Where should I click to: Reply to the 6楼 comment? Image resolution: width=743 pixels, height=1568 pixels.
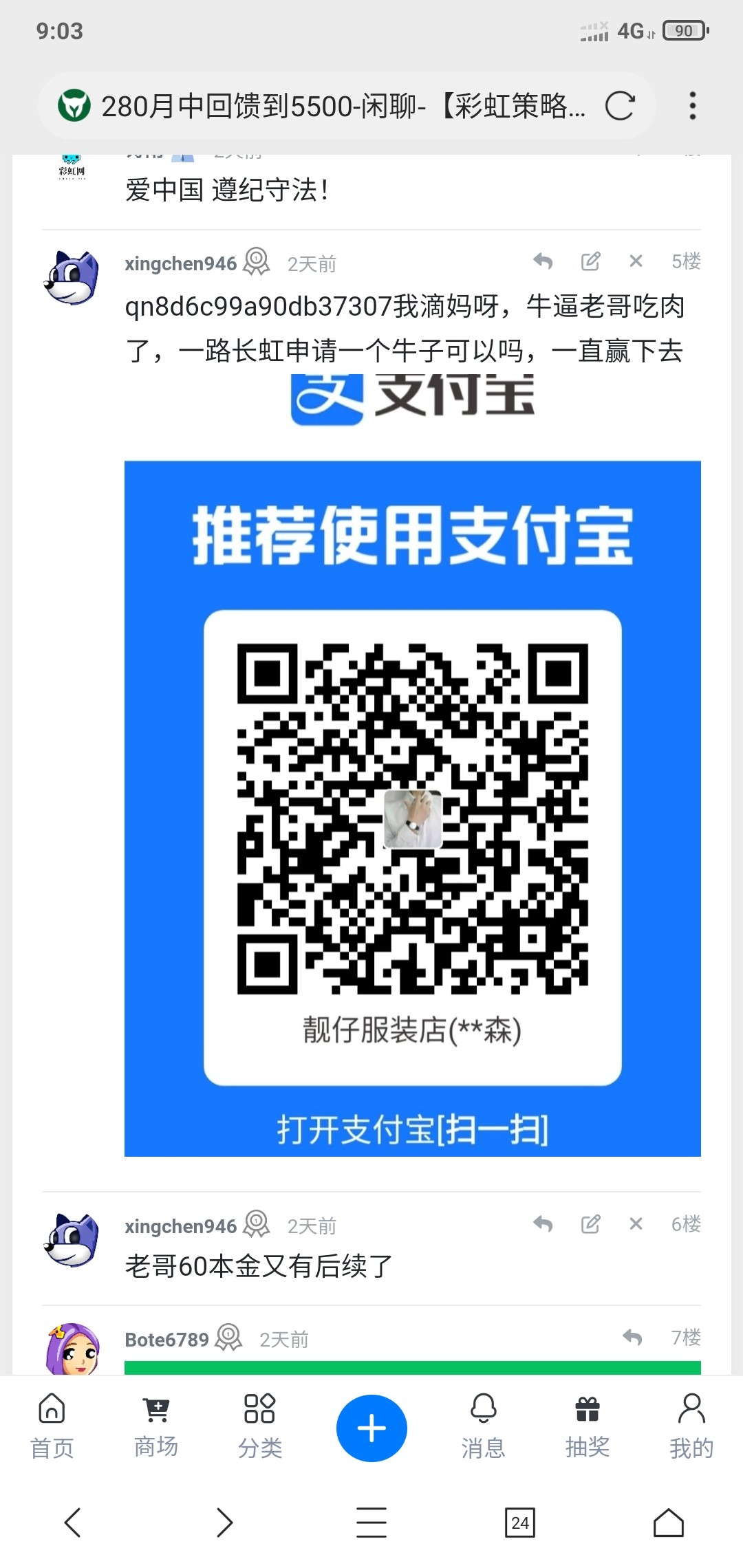pyautogui.click(x=543, y=1224)
